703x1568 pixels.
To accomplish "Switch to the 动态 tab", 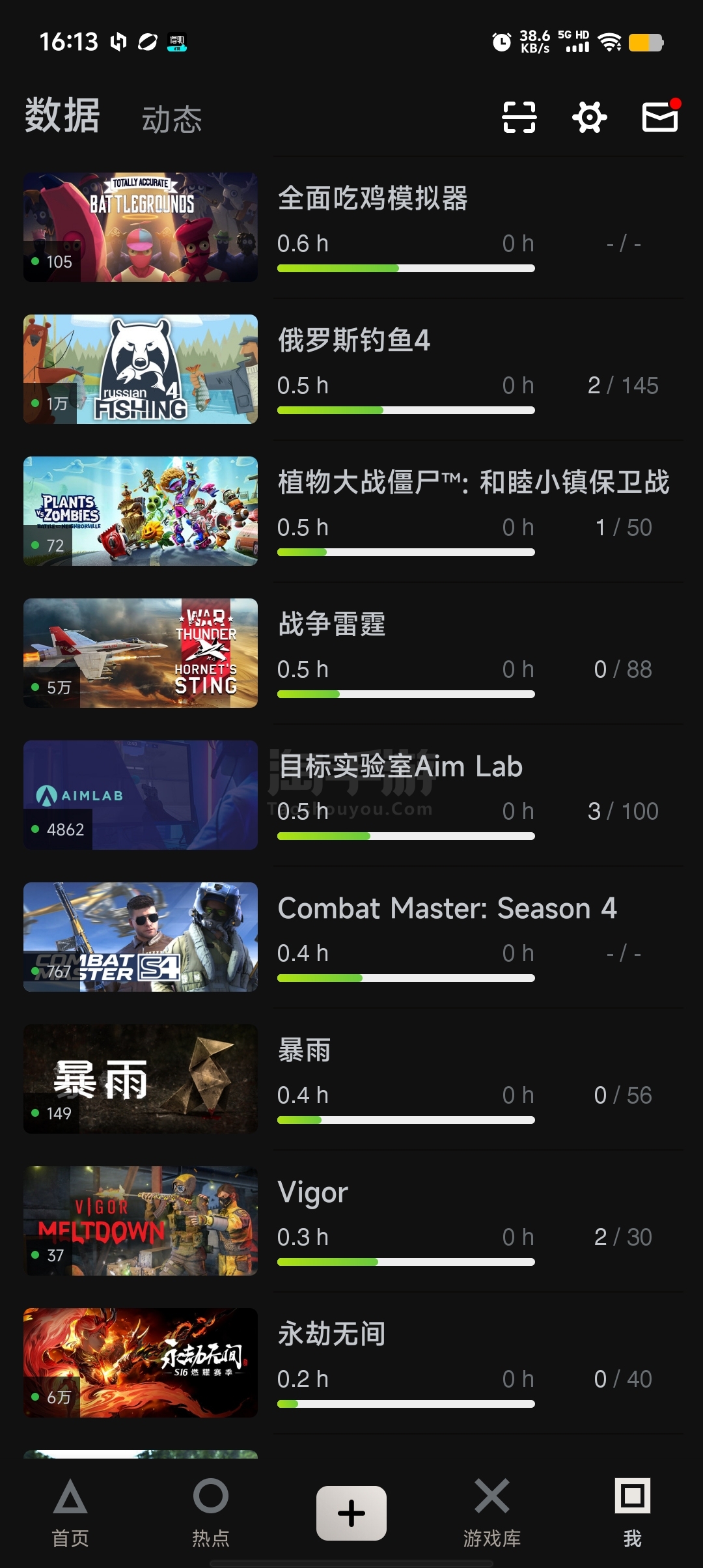I will tap(172, 120).
